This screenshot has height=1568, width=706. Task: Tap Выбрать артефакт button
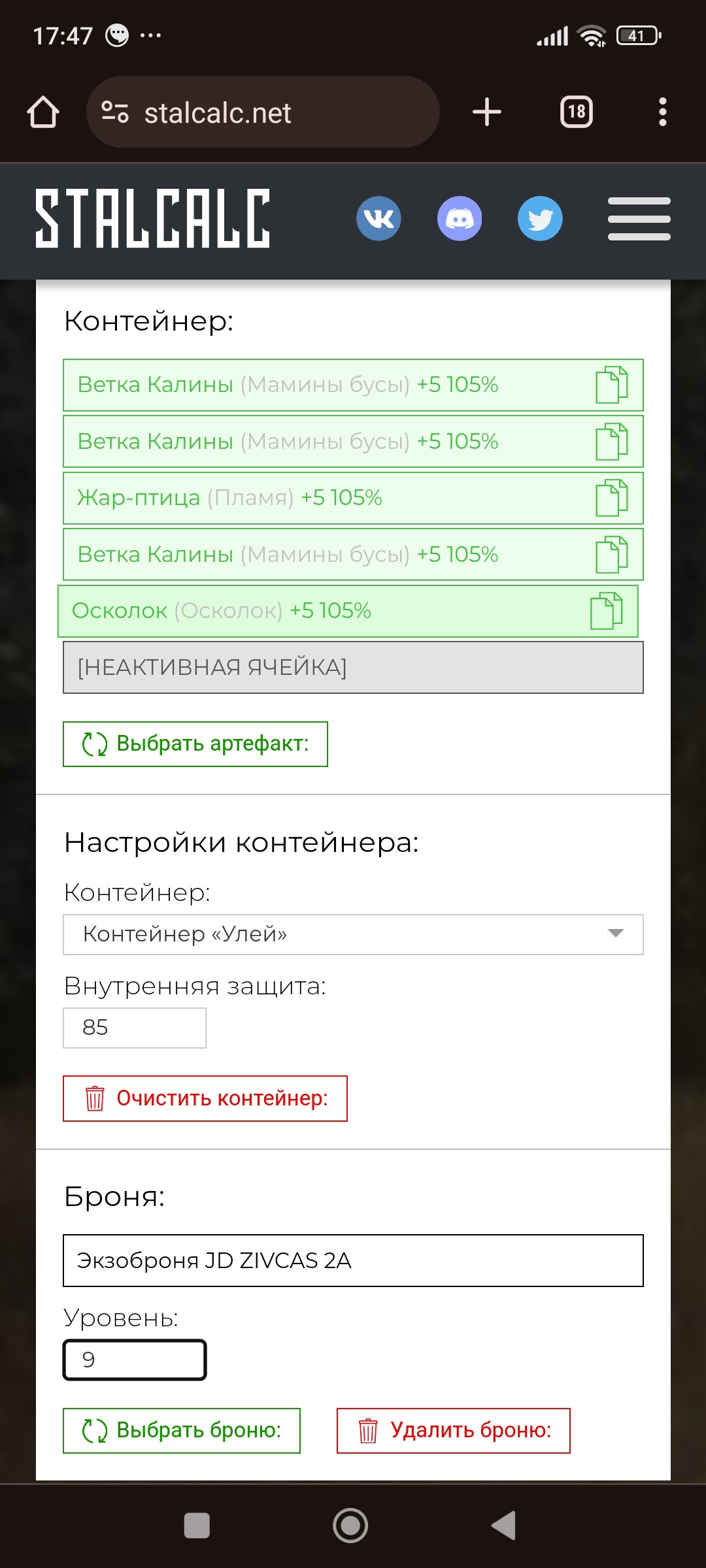195,744
